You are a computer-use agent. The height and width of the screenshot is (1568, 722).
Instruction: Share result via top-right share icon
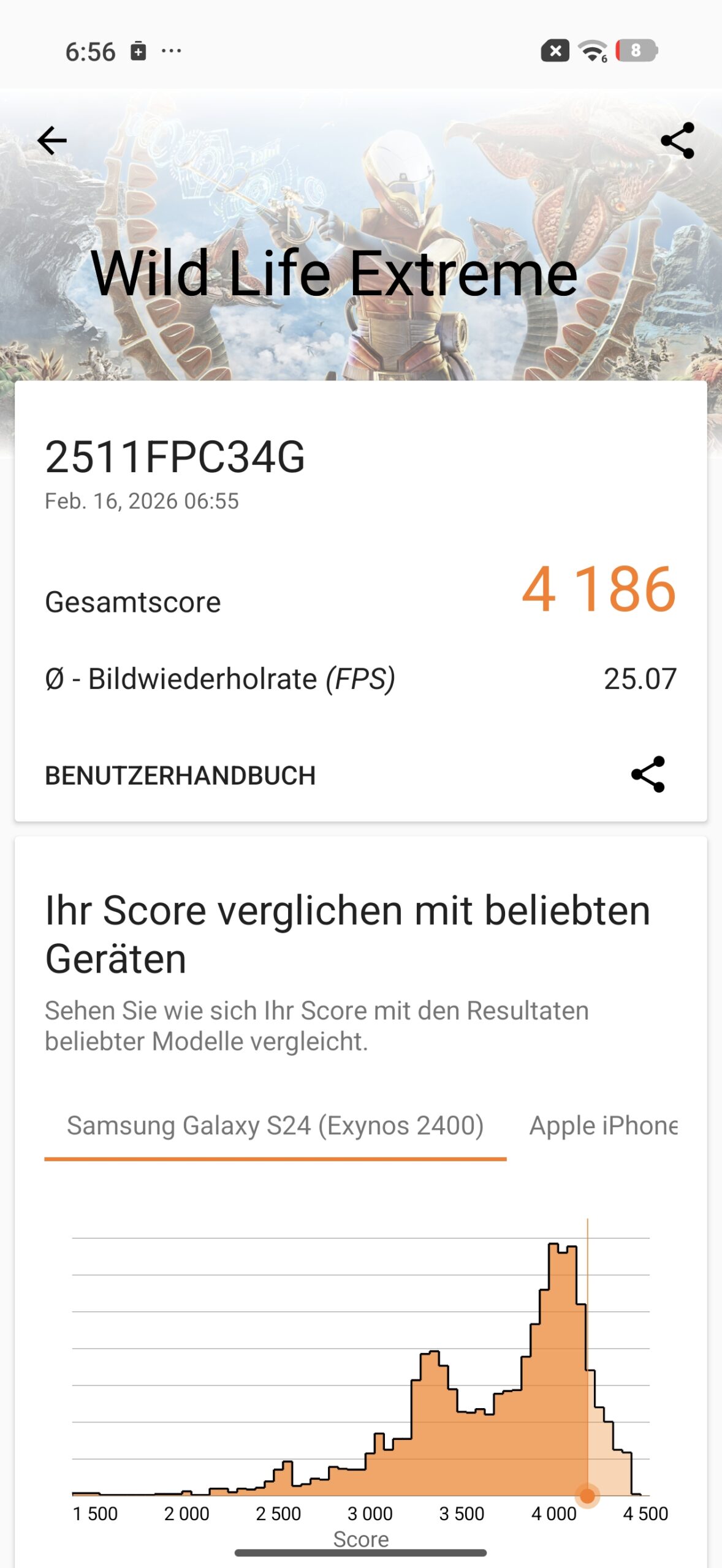click(x=677, y=141)
